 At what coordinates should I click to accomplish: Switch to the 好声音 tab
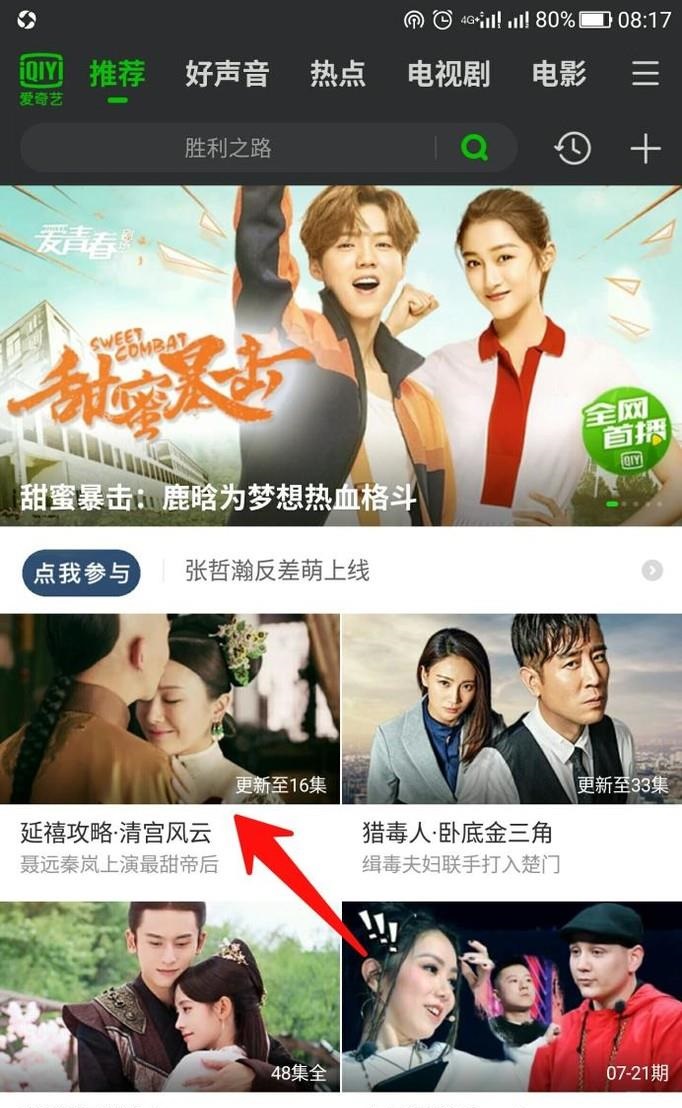[226, 74]
